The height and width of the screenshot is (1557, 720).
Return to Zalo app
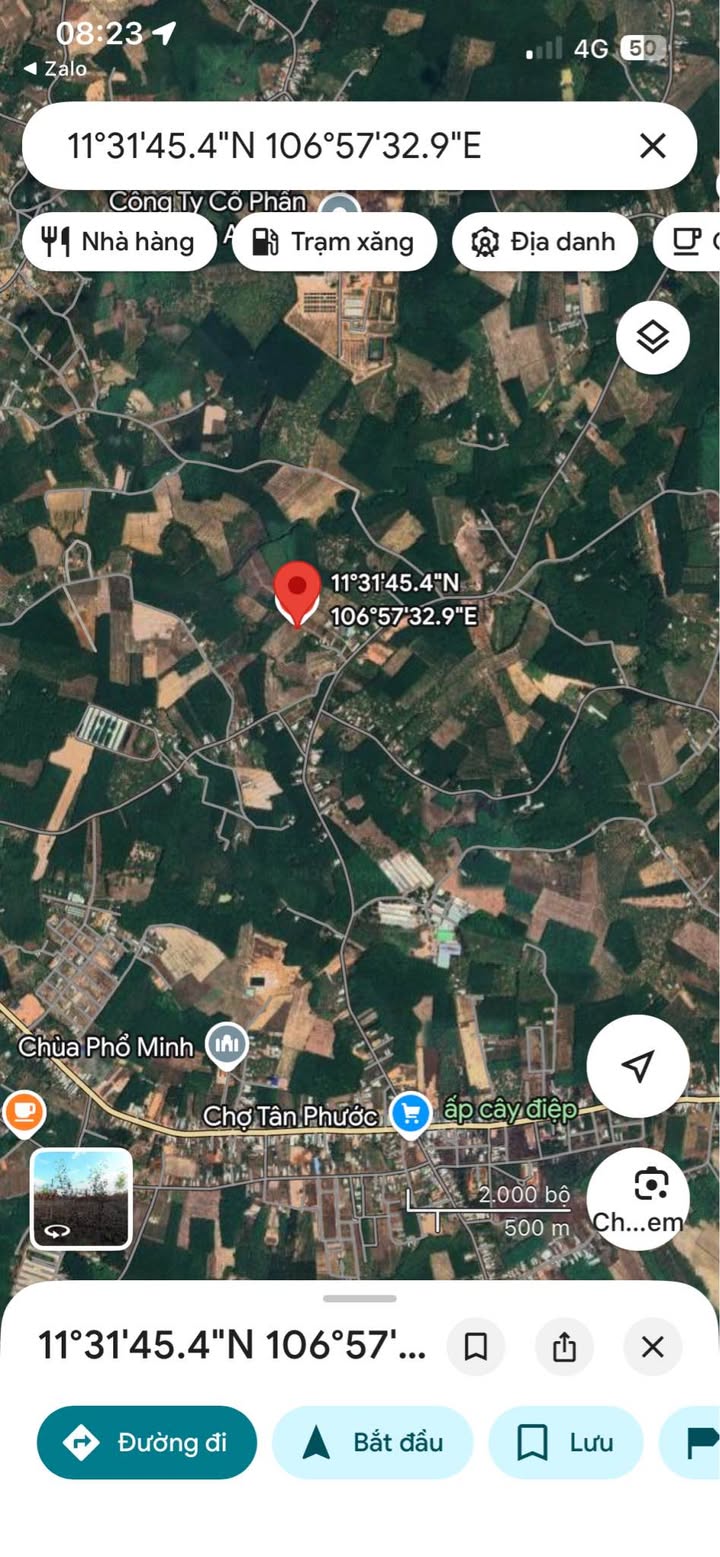point(56,68)
